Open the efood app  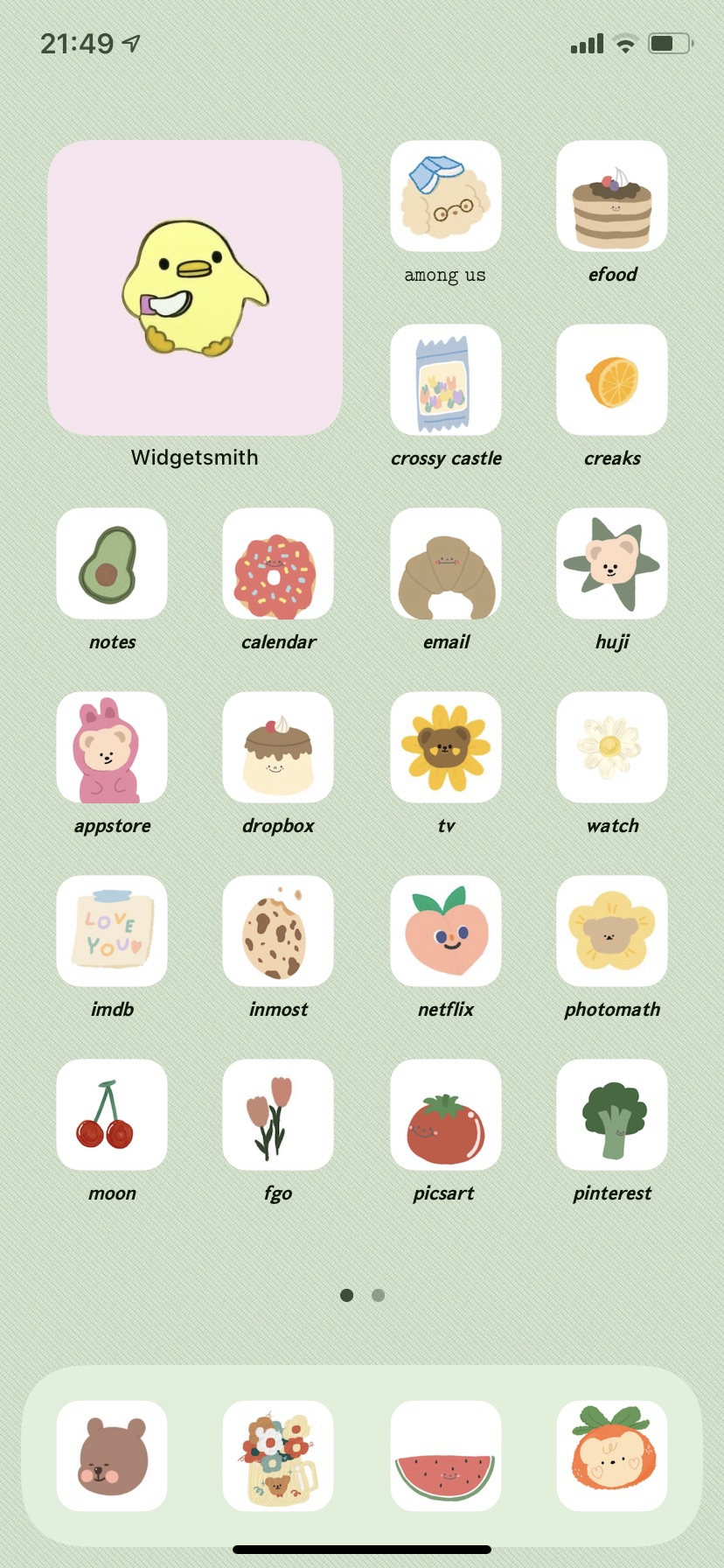point(612,196)
